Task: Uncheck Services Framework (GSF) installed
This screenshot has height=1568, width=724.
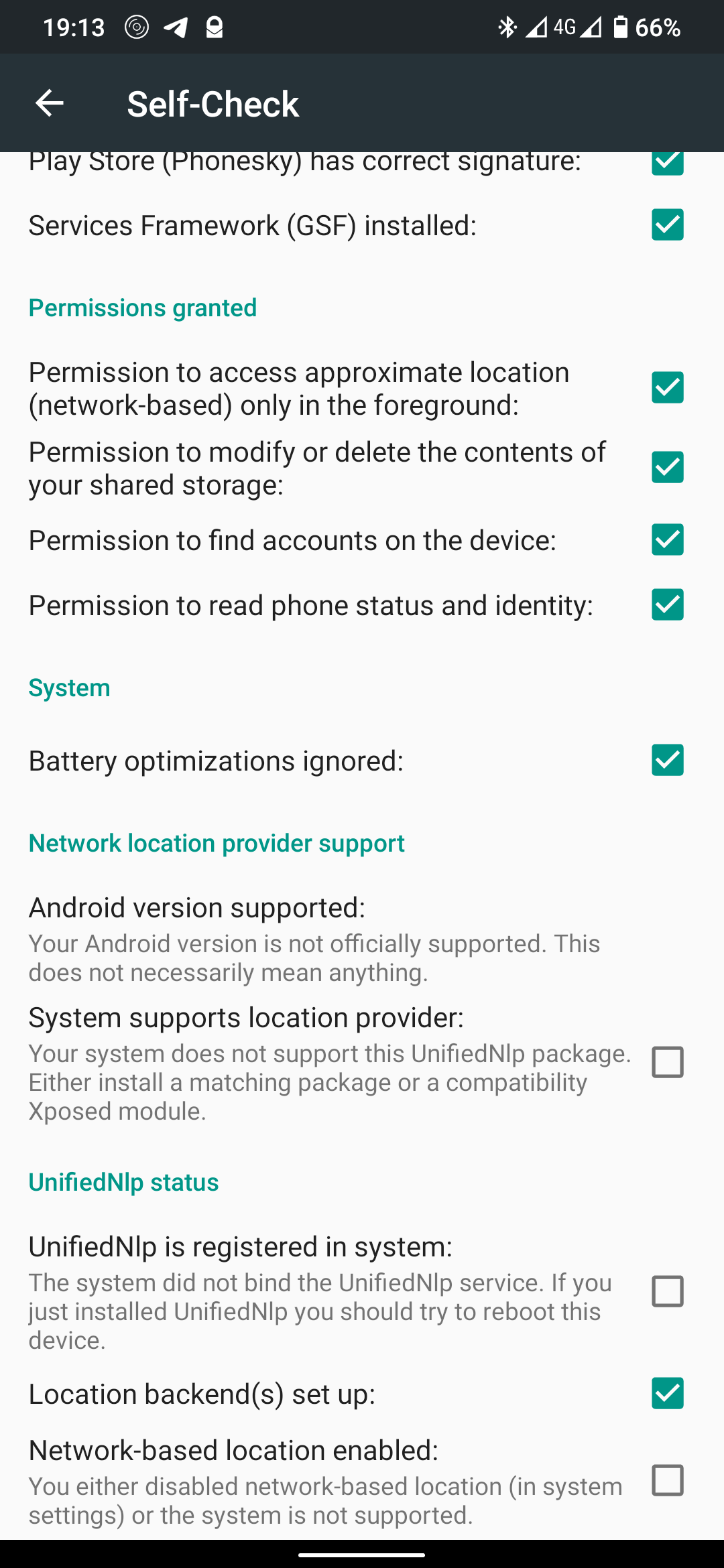Action: point(668,225)
